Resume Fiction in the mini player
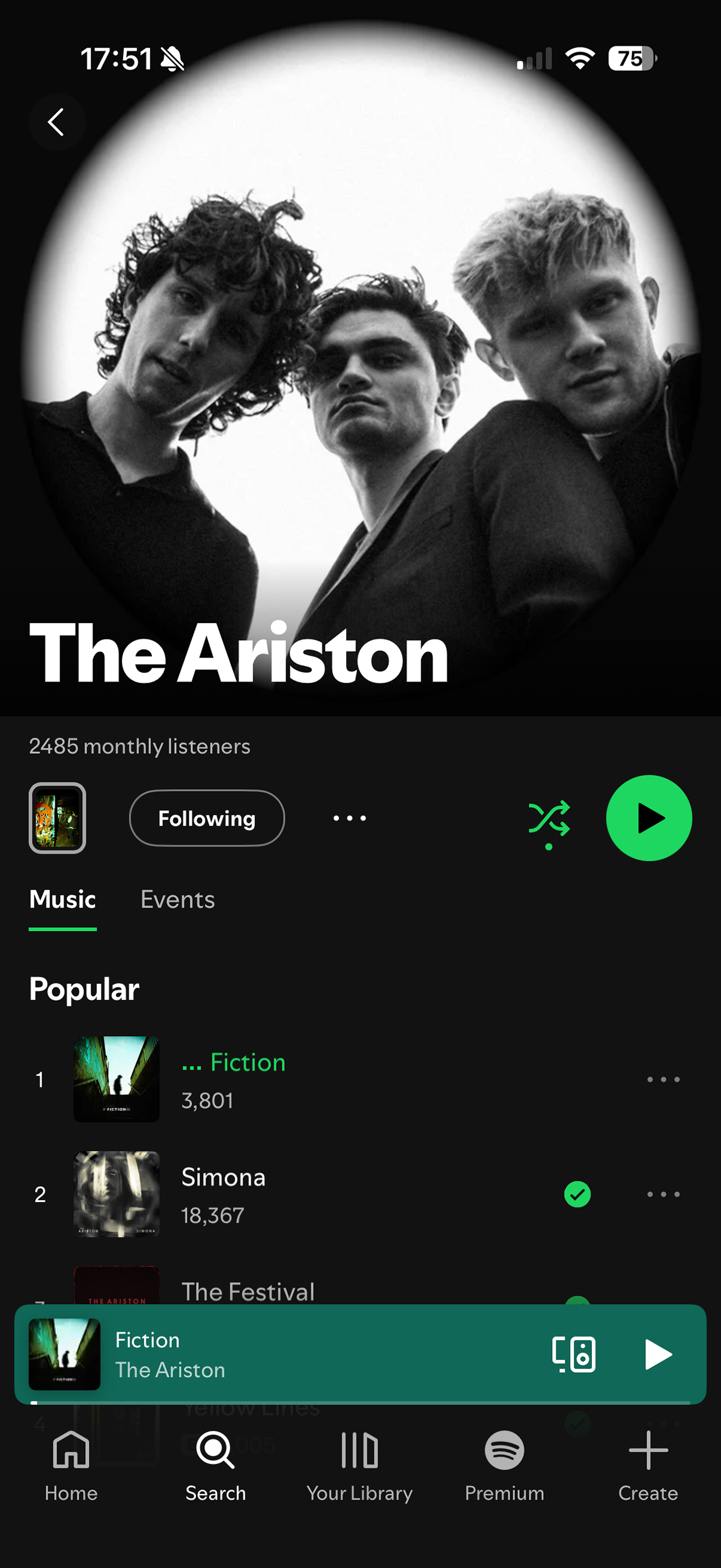 click(x=658, y=1355)
